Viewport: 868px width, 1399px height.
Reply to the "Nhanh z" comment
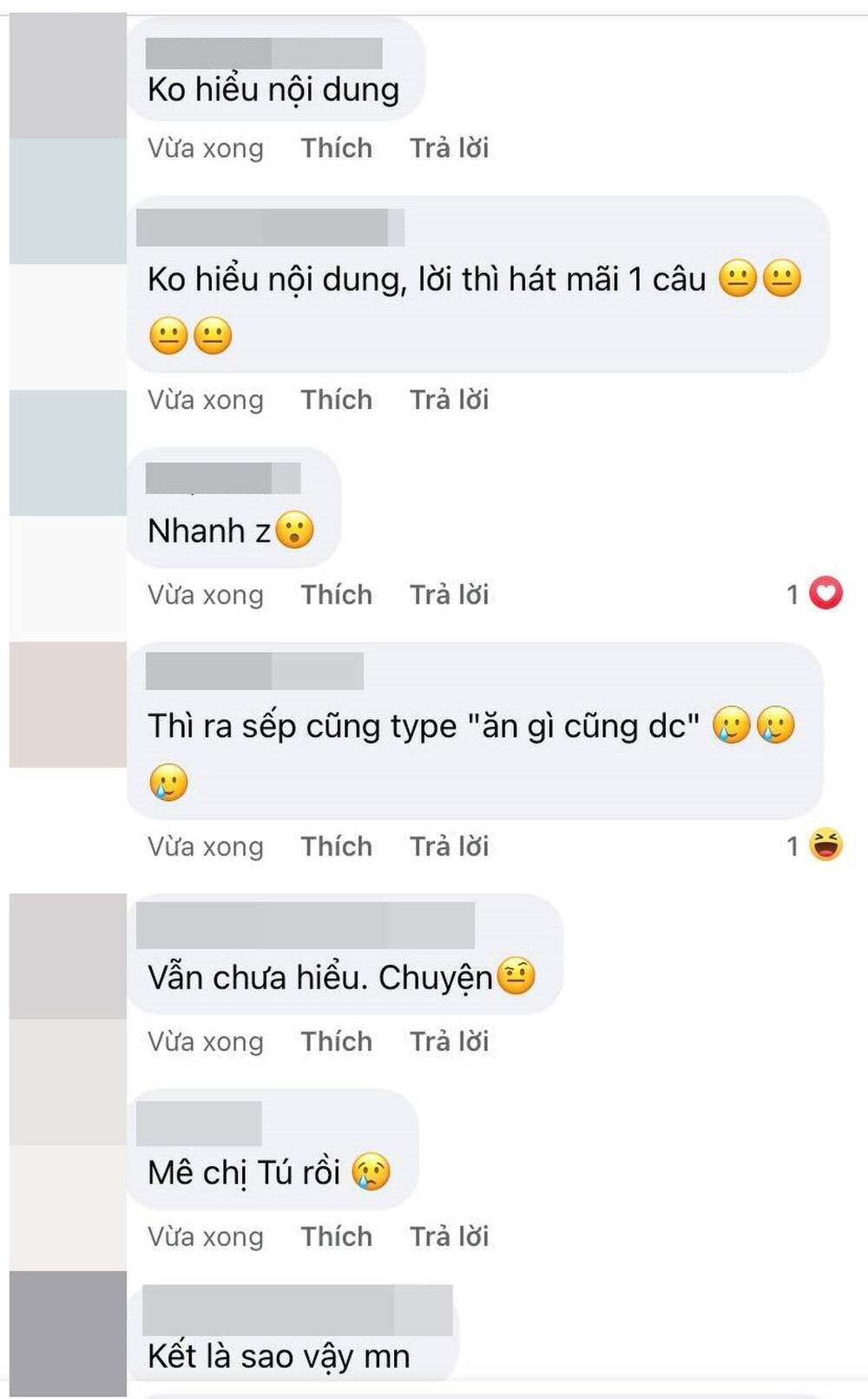tap(449, 595)
